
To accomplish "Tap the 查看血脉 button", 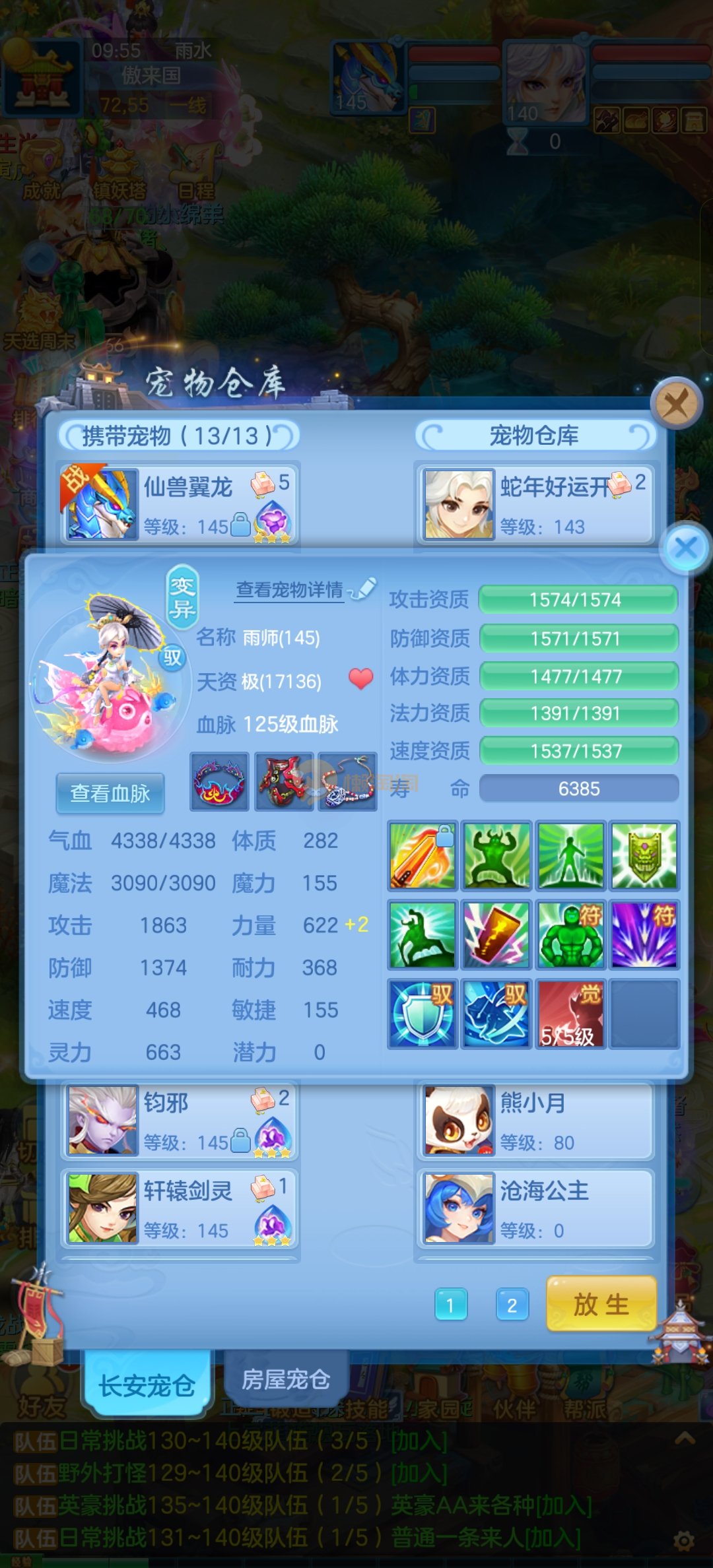I will pyautogui.click(x=110, y=793).
